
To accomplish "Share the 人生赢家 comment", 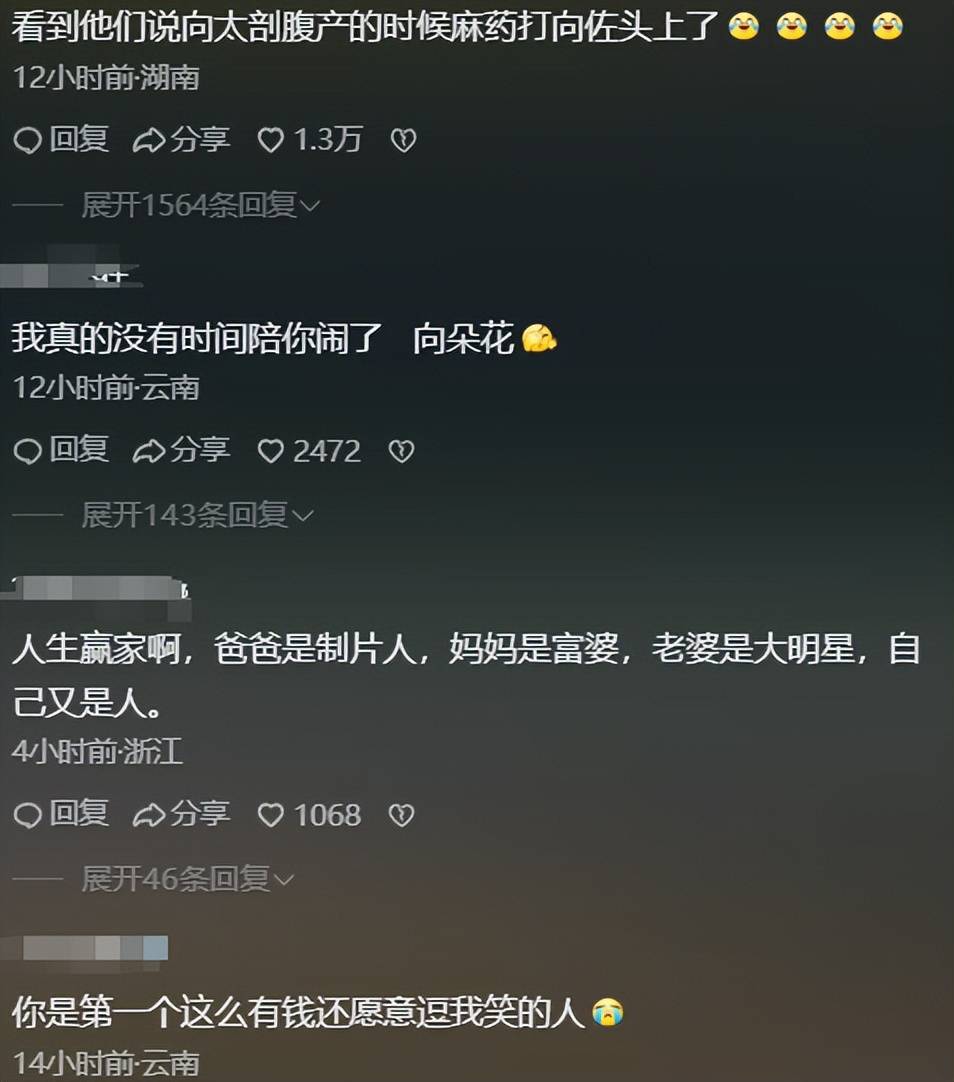I will [181, 815].
